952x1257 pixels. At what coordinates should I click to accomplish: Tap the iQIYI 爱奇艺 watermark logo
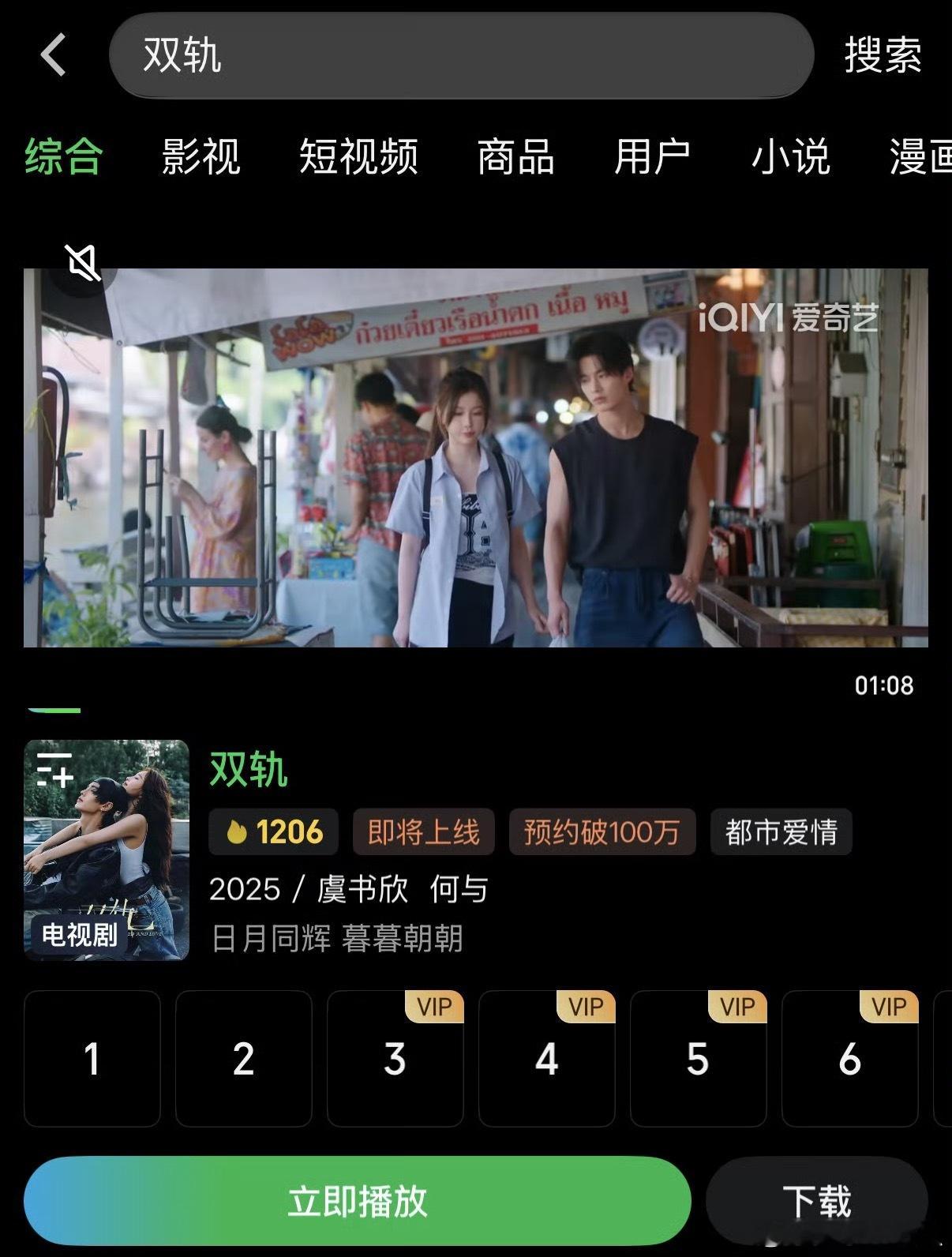(x=789, y=315)
